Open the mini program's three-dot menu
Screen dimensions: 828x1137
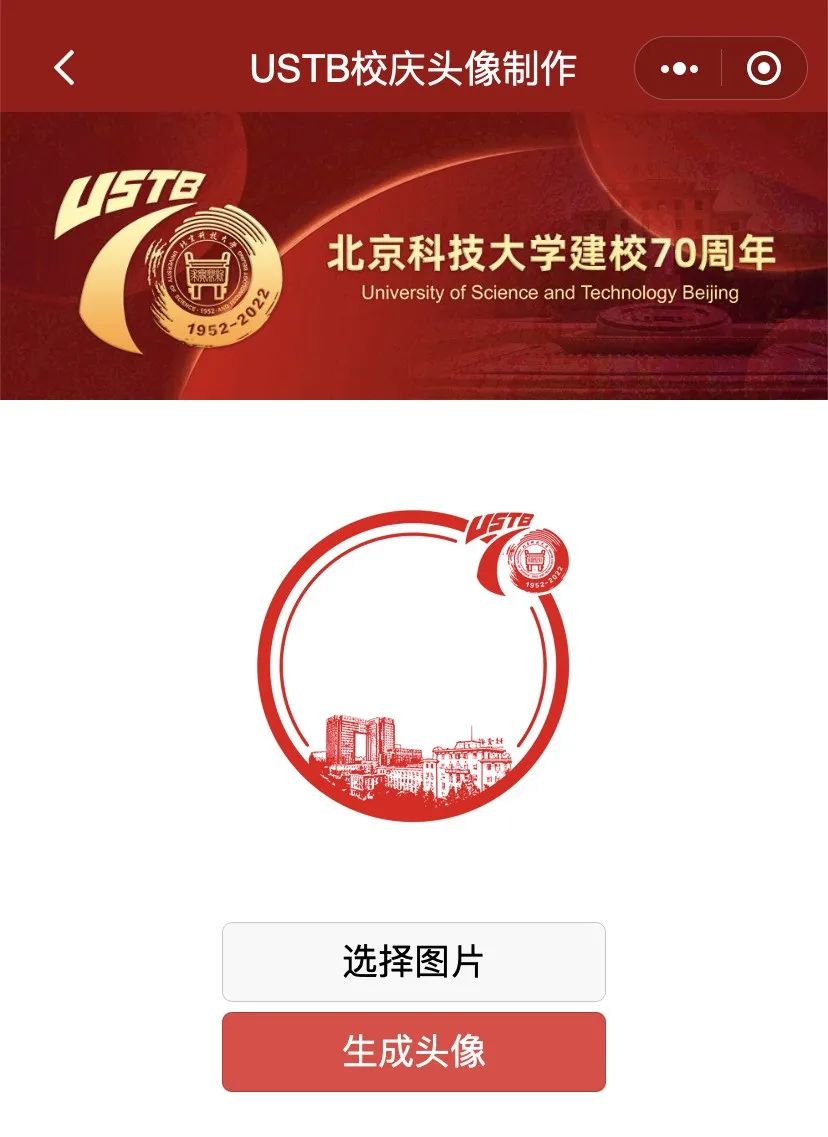coord(680,69)
